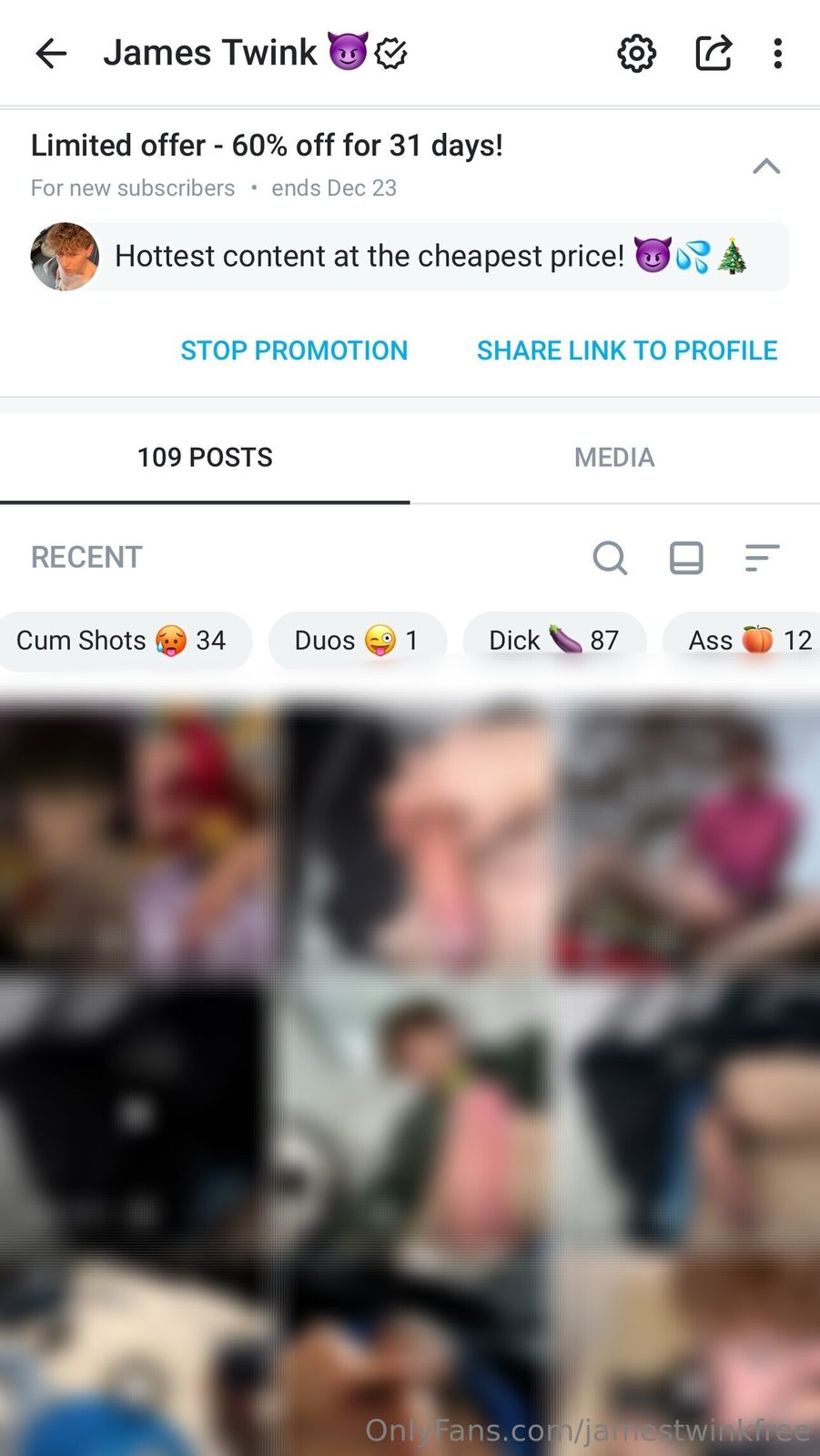Open the profile settings gear
The height and width of the screenshot is (1456, 820).
(636, 54)
